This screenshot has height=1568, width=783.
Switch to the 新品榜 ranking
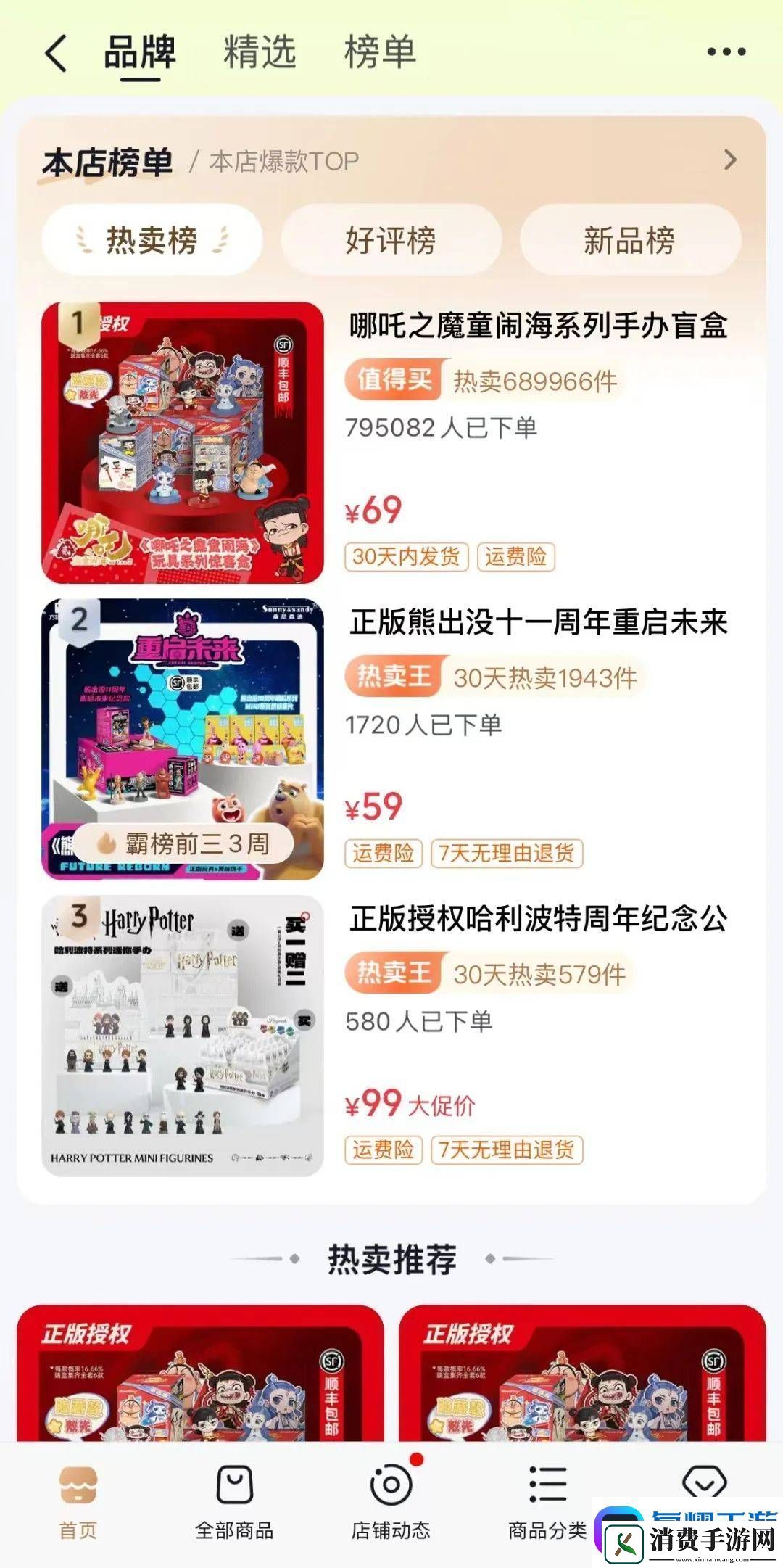pyautogui.click(x=629, y=241)
